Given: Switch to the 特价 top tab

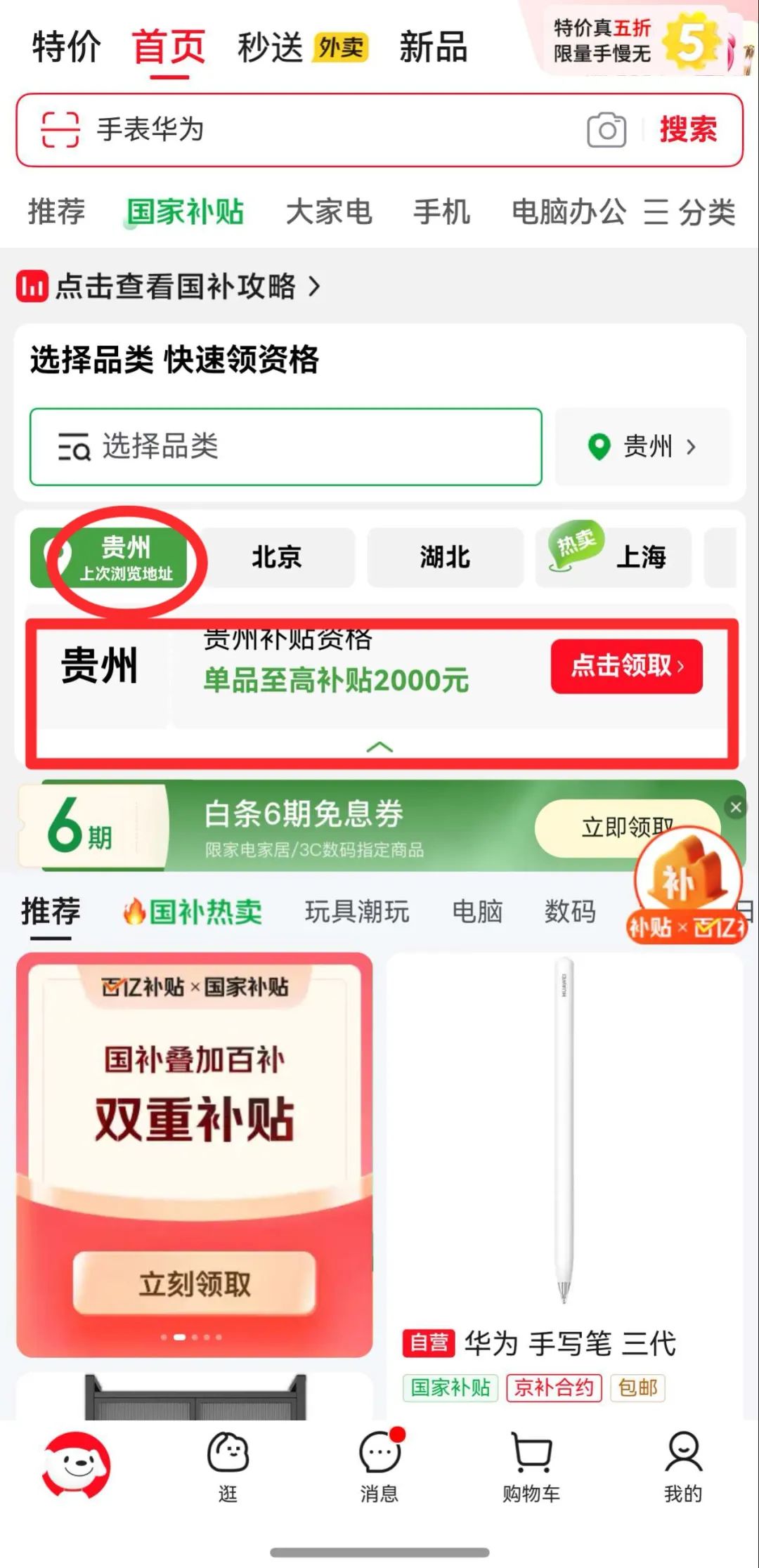Looking at the screenshot, I should pyautogui.click(x=67, y=48).
